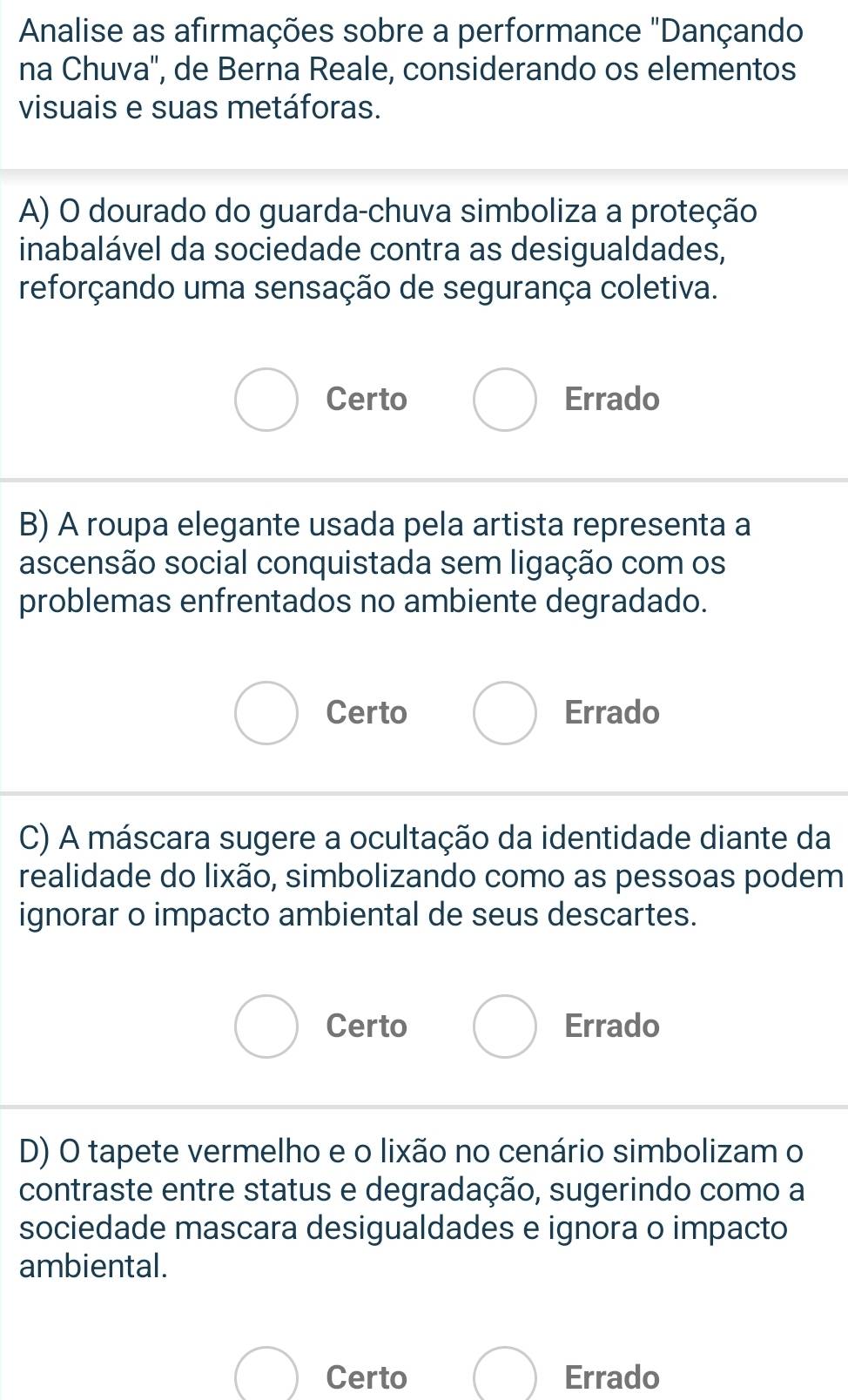Image resolution: width=848 pixels, height=1400 pixels.
Task: Select Errado for statement B
Action: coord(505,713)
